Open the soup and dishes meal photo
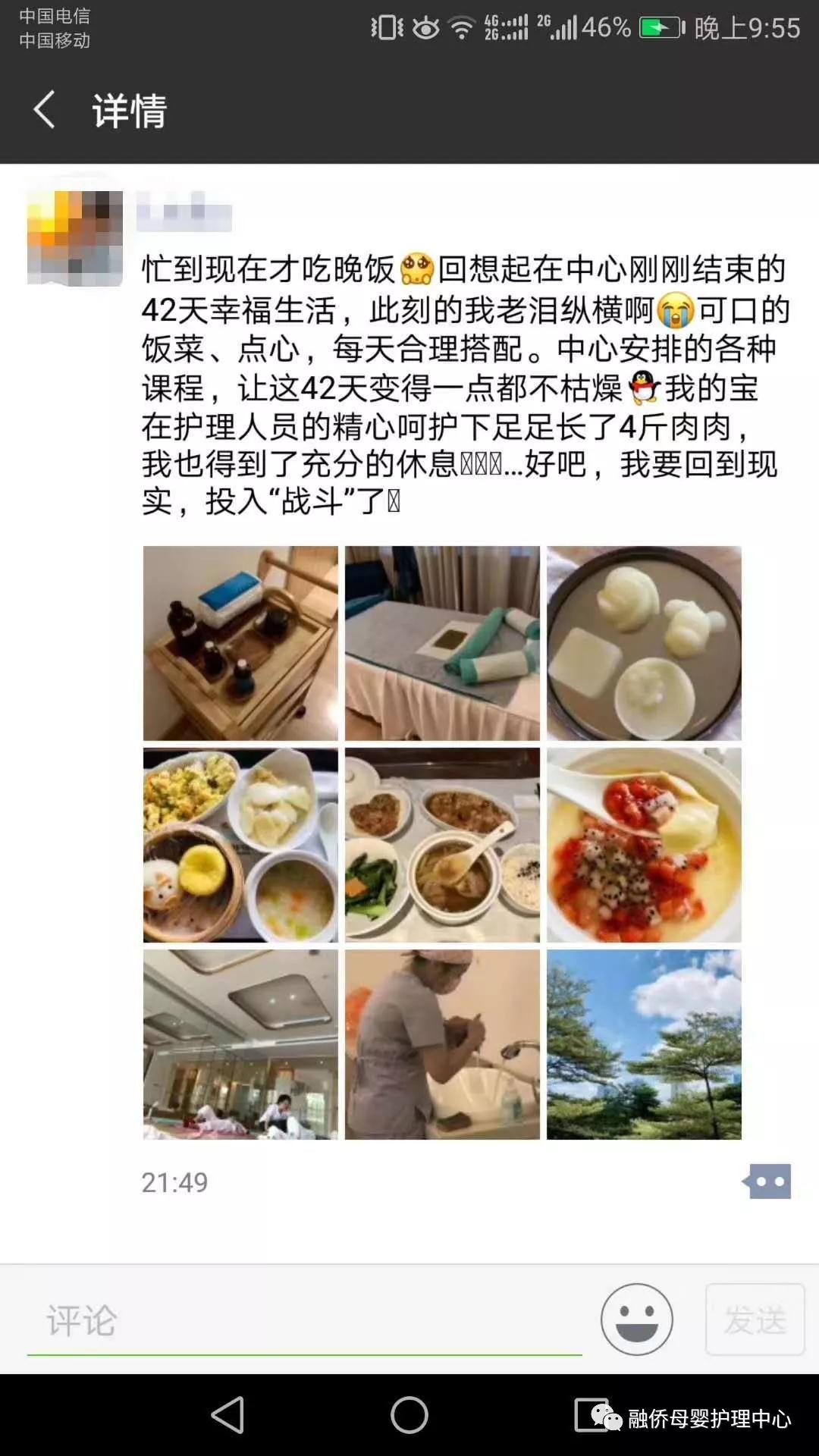Viewport: 819px width, 1456px height. pyautogui.click(x=442, y=845)
